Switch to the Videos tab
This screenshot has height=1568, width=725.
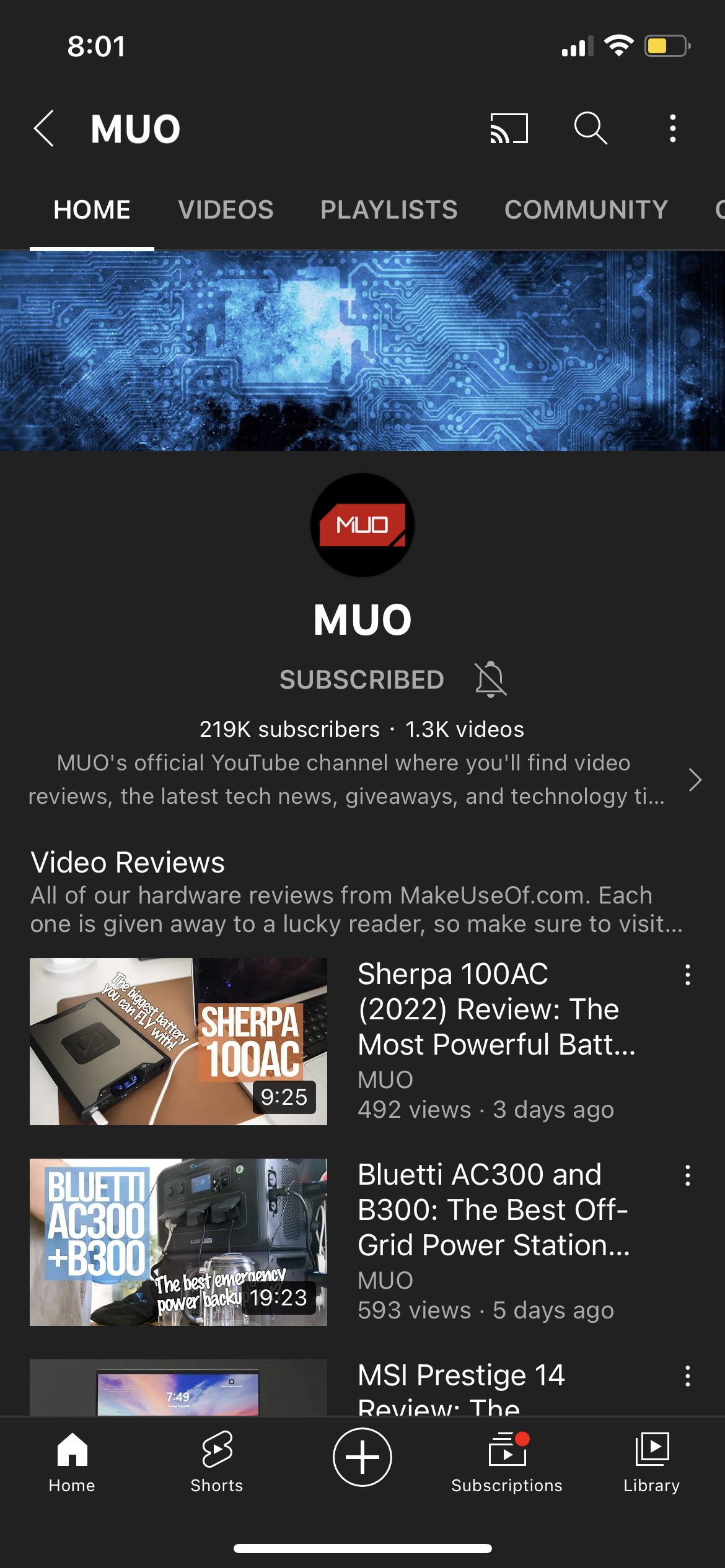click(x=226, y=210)
